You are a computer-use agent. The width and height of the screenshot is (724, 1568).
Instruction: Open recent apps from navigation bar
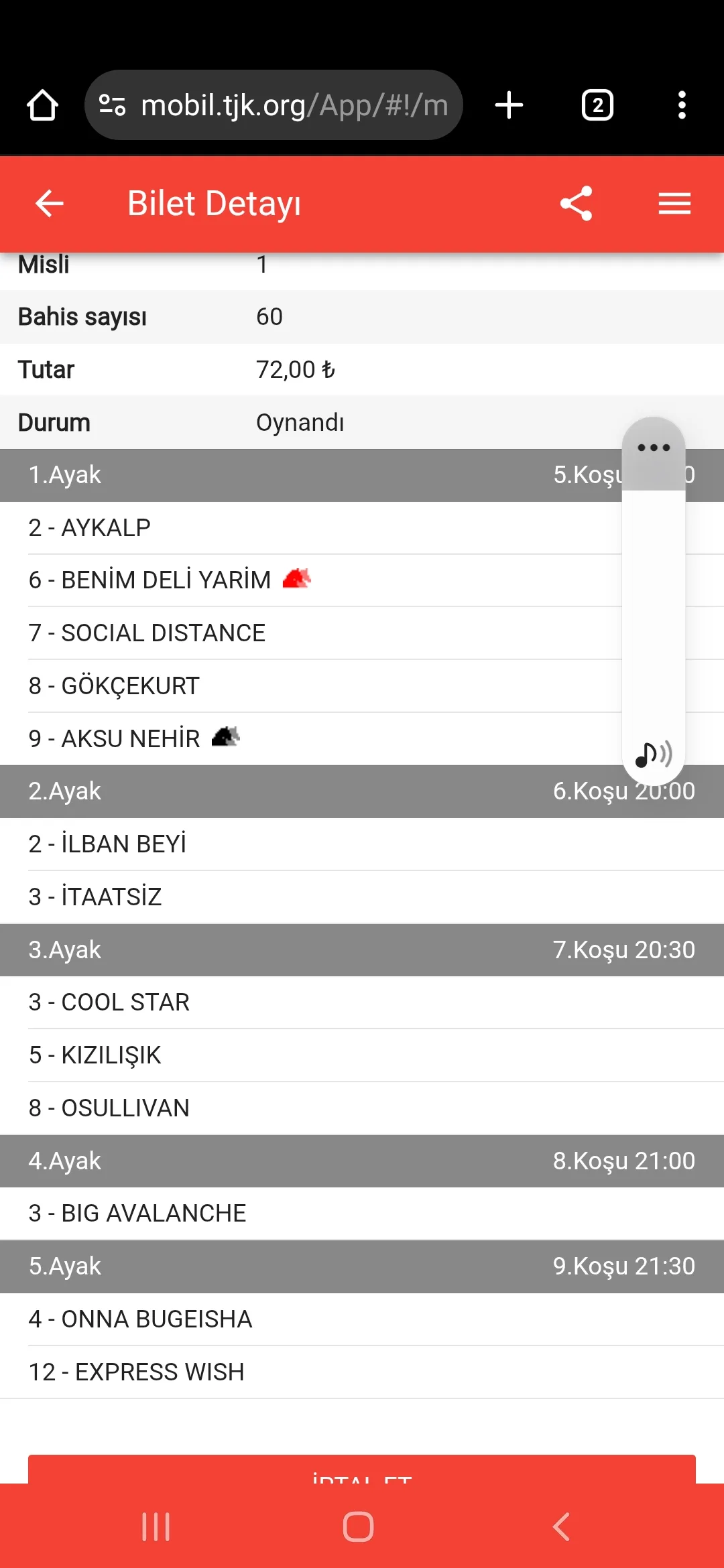tap(156, 1527)
